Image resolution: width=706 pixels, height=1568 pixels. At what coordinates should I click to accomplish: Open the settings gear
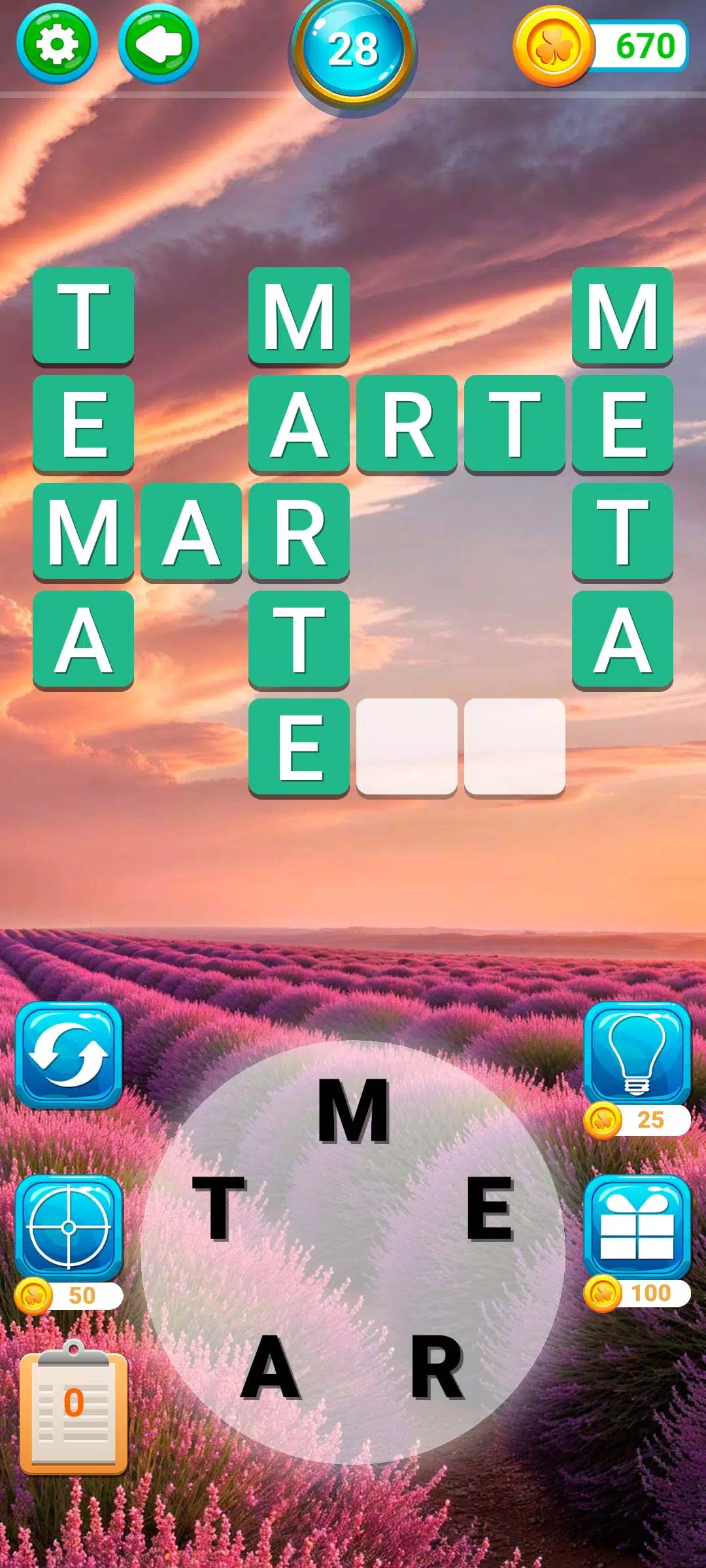pos(57,44)
